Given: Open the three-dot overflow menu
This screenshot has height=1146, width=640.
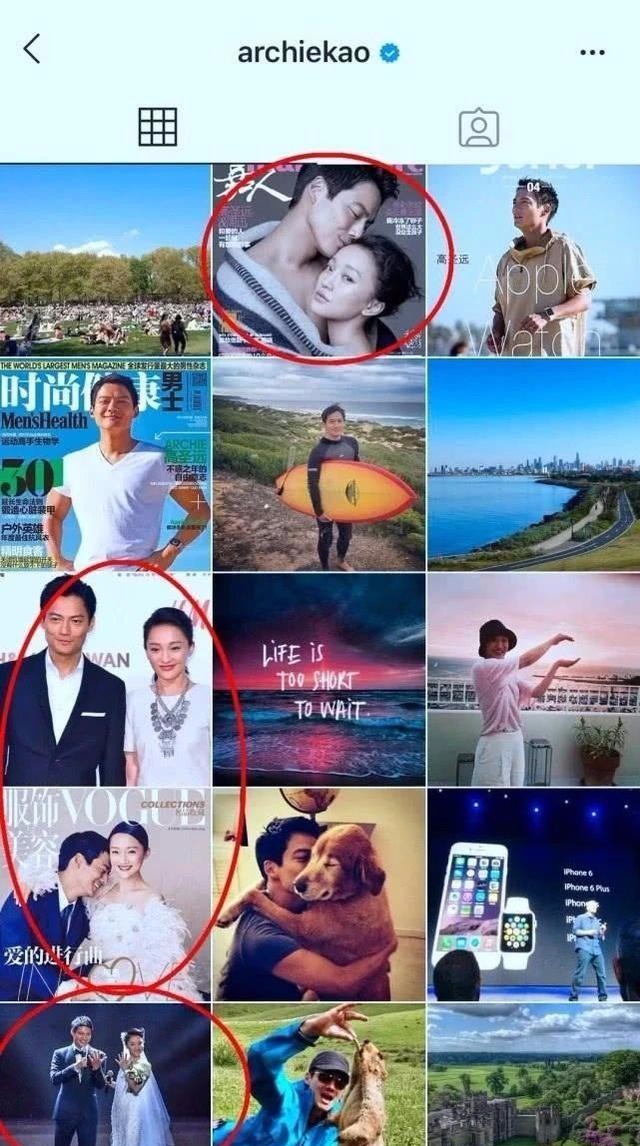Looking at the screenshot, I should pyautogui.click(x=592, y=53).
